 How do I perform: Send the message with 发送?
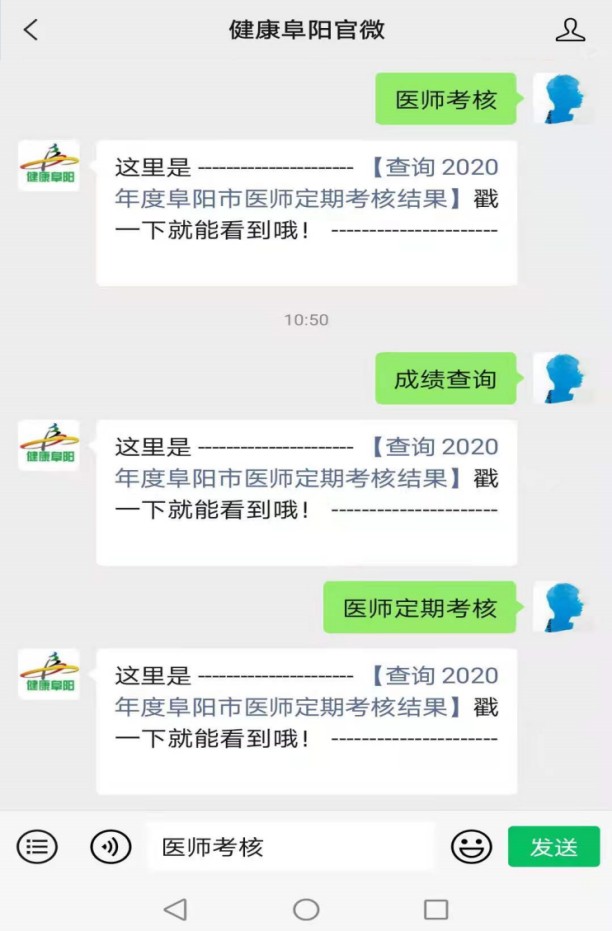tap(553, 847)
